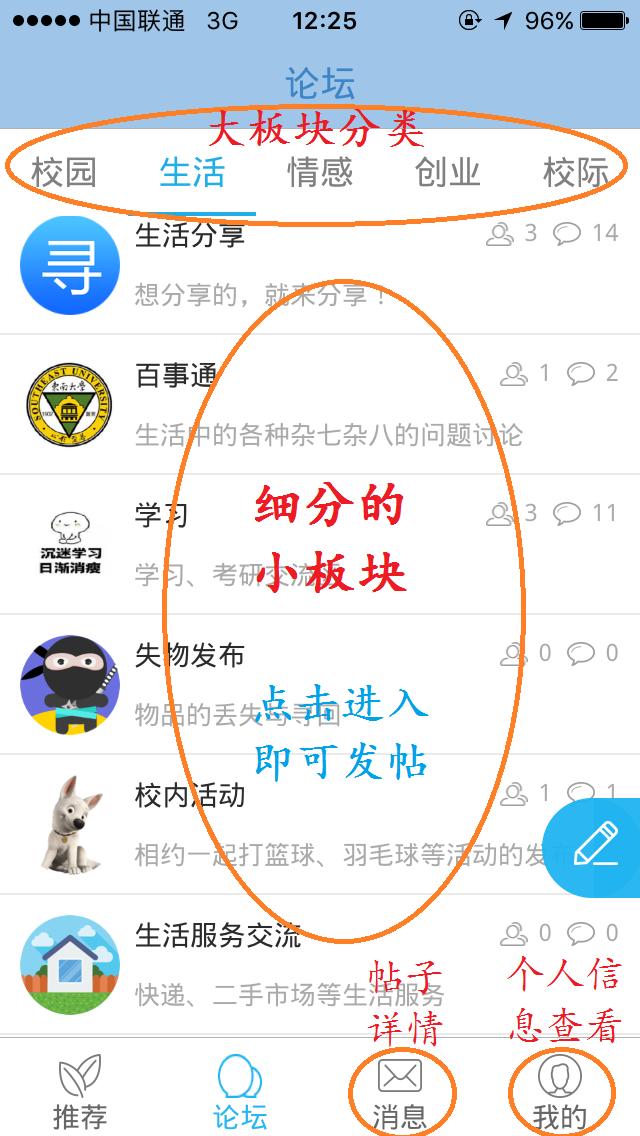Image resolution: width=640 pixels, height=1136 pixels.
Task: Open the 消息 messages tab
Action: [x=400, y=1088]
